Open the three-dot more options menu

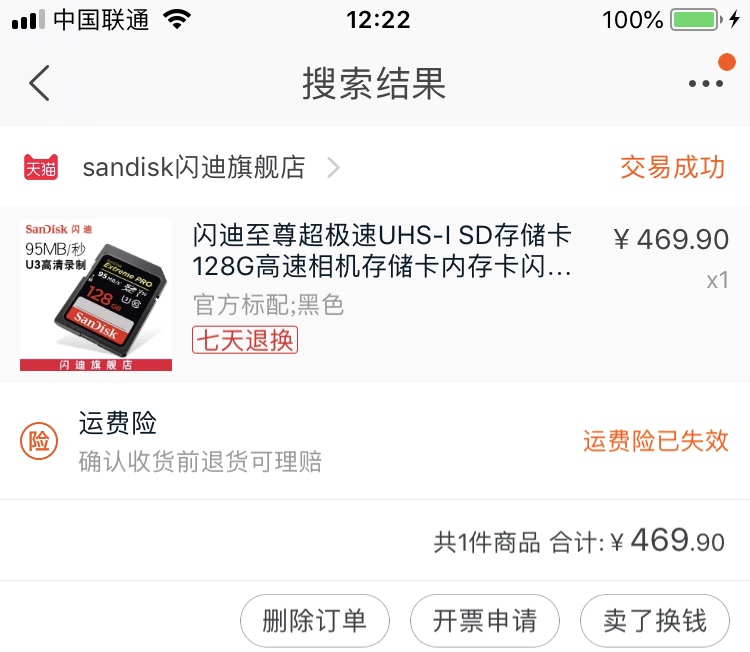[x=706, y=84]
